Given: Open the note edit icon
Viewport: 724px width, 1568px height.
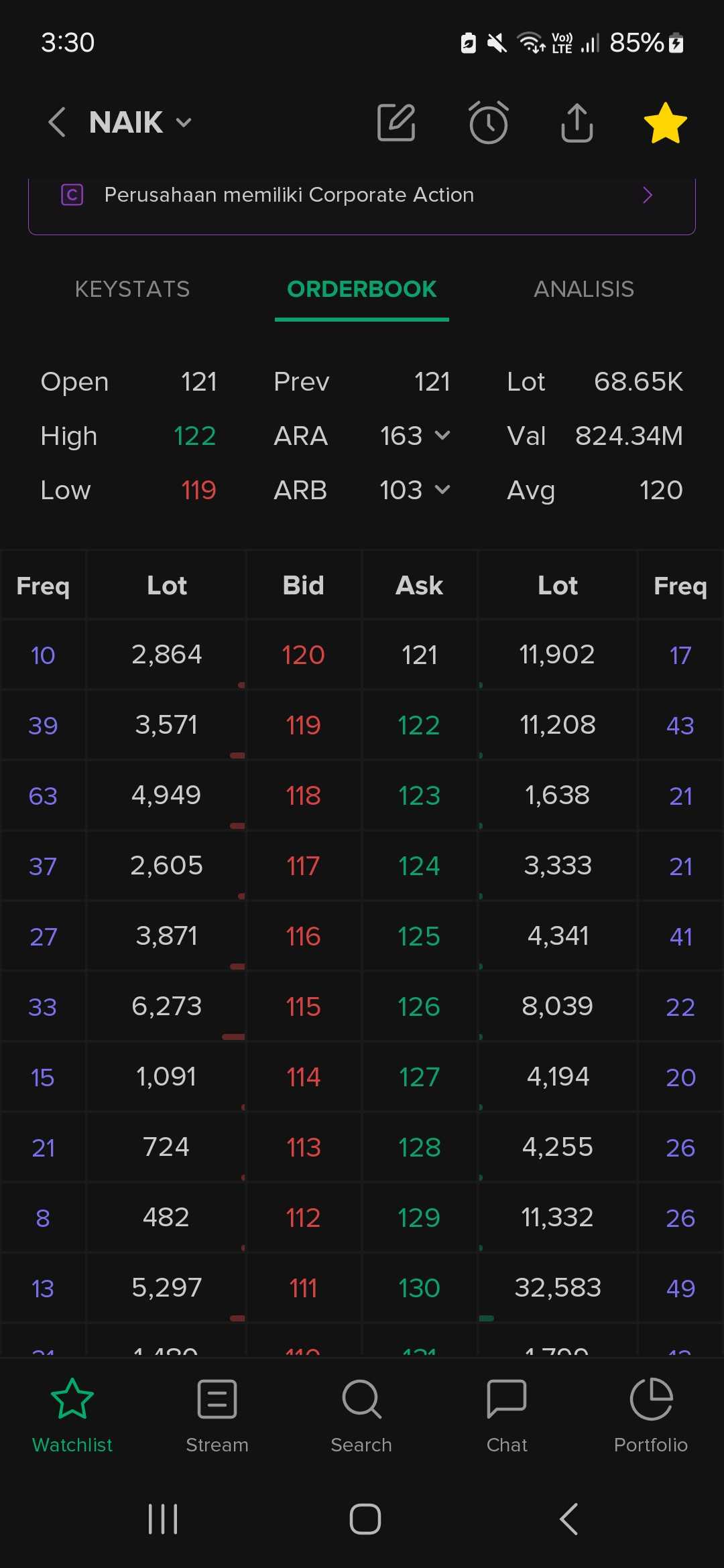Looking at the screenshot, I should pyautogui.click(x=396, y=123).
